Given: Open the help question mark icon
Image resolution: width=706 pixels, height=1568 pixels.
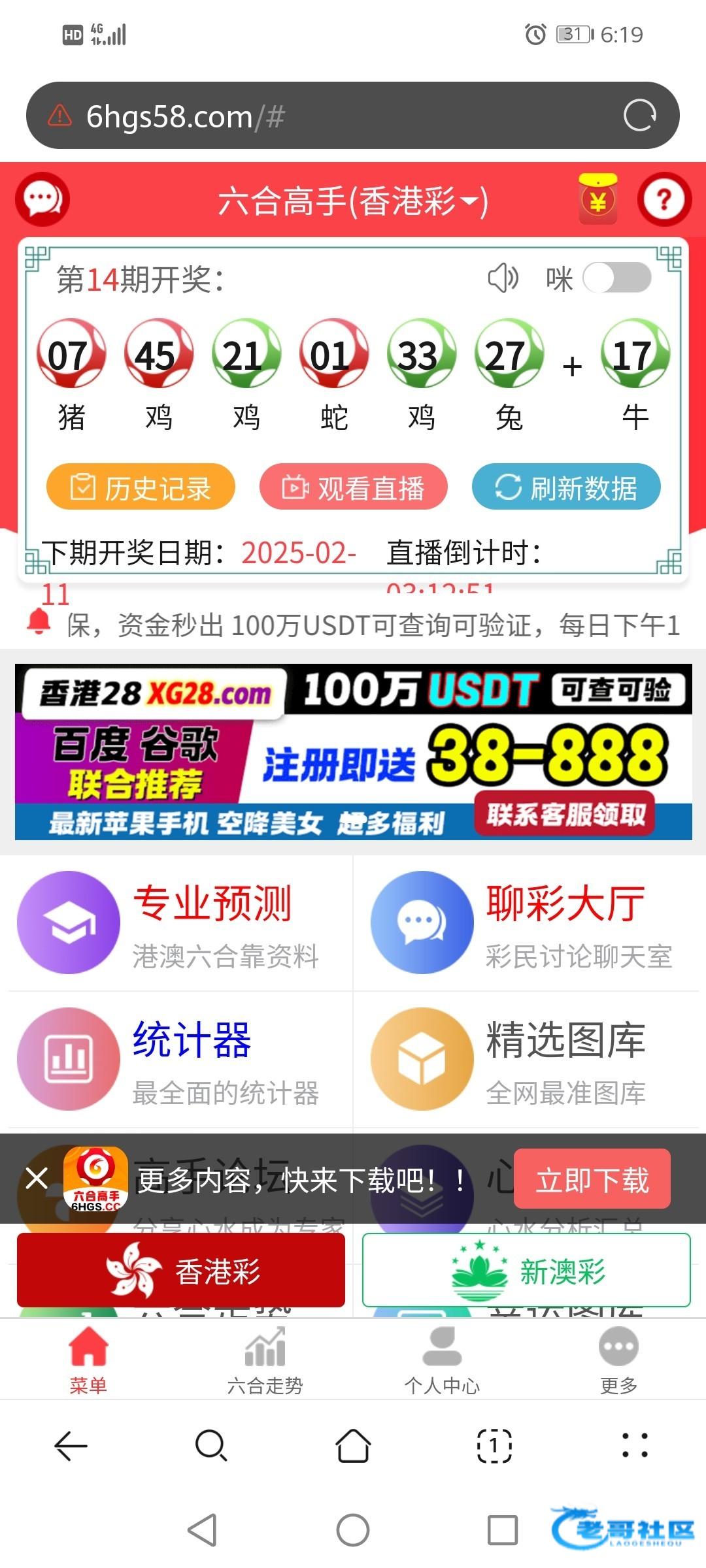Looking at the screenshot, I should point(664,199).
